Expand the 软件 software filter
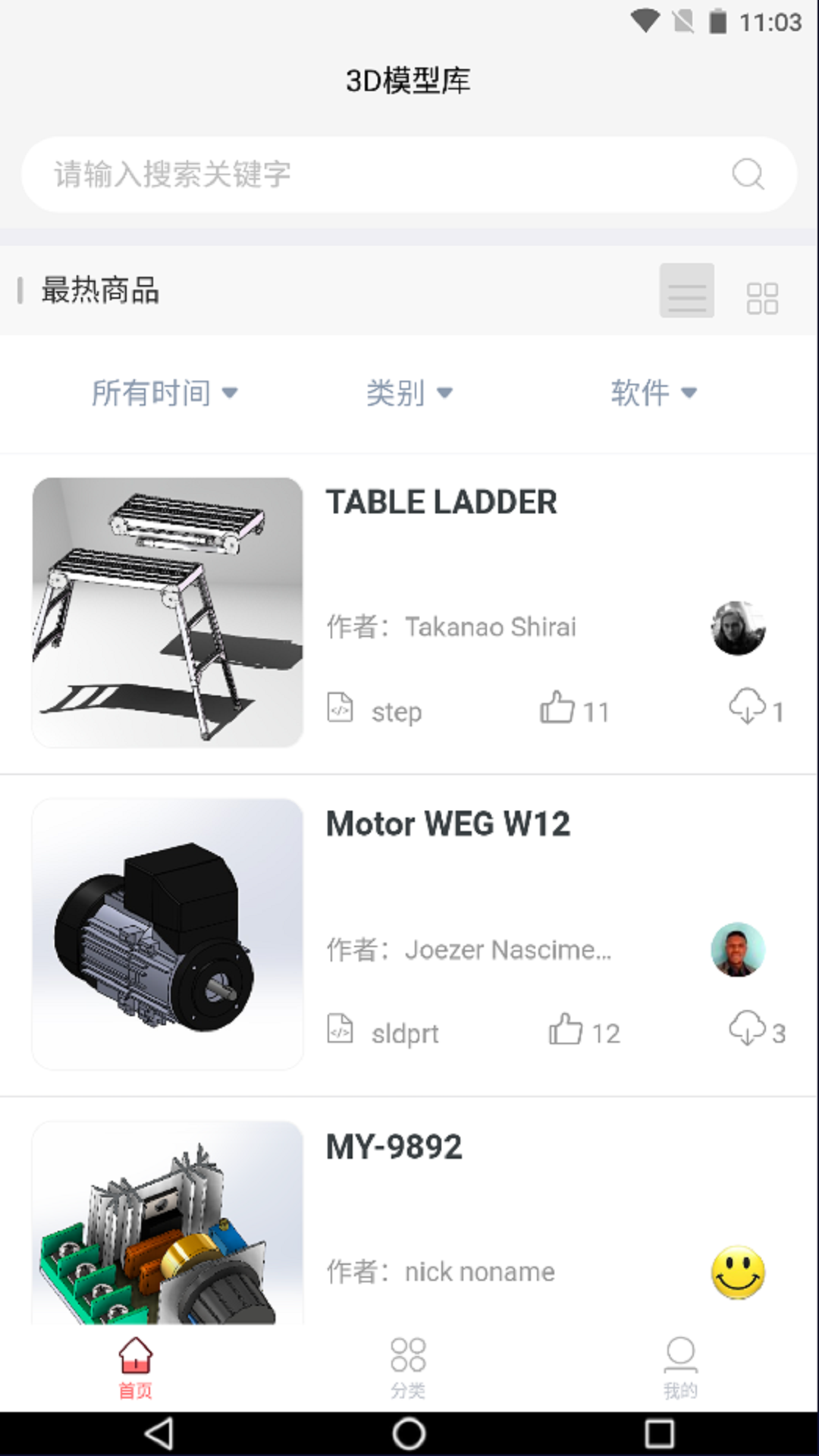This screenshot has width=819, height=1456. (654, 393)
